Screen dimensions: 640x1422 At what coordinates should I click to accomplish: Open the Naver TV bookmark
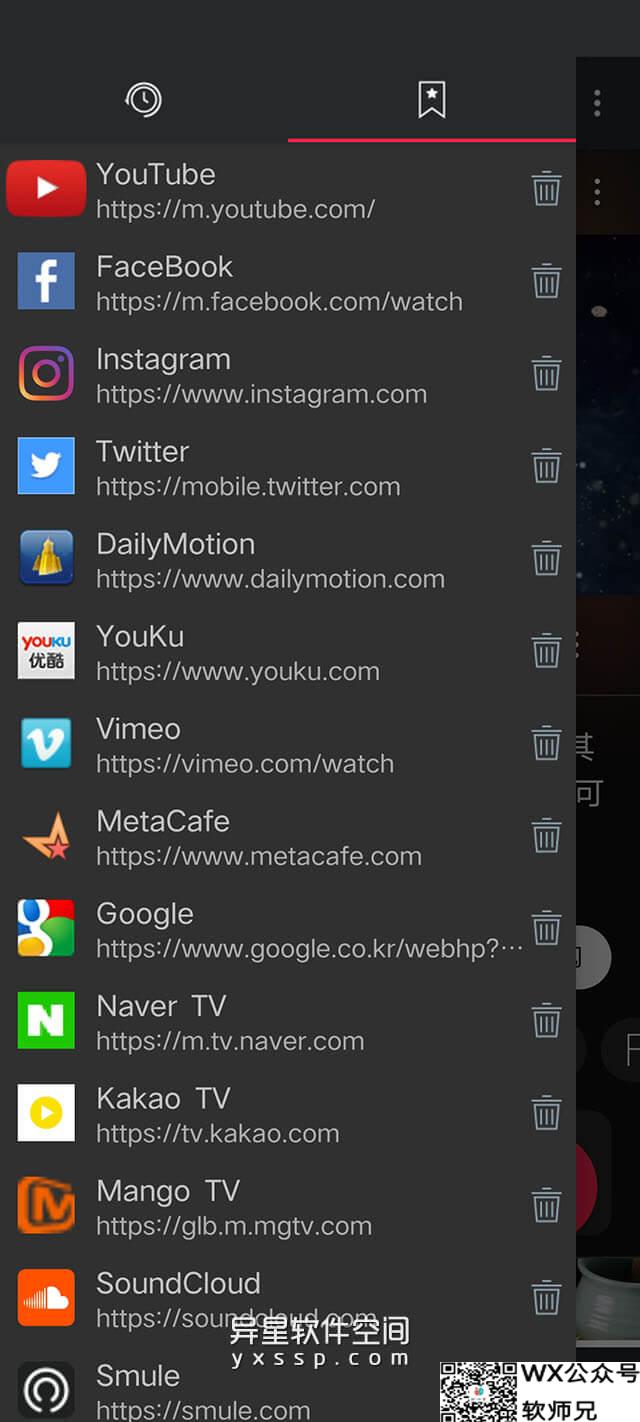click(x=260, y=1022)
